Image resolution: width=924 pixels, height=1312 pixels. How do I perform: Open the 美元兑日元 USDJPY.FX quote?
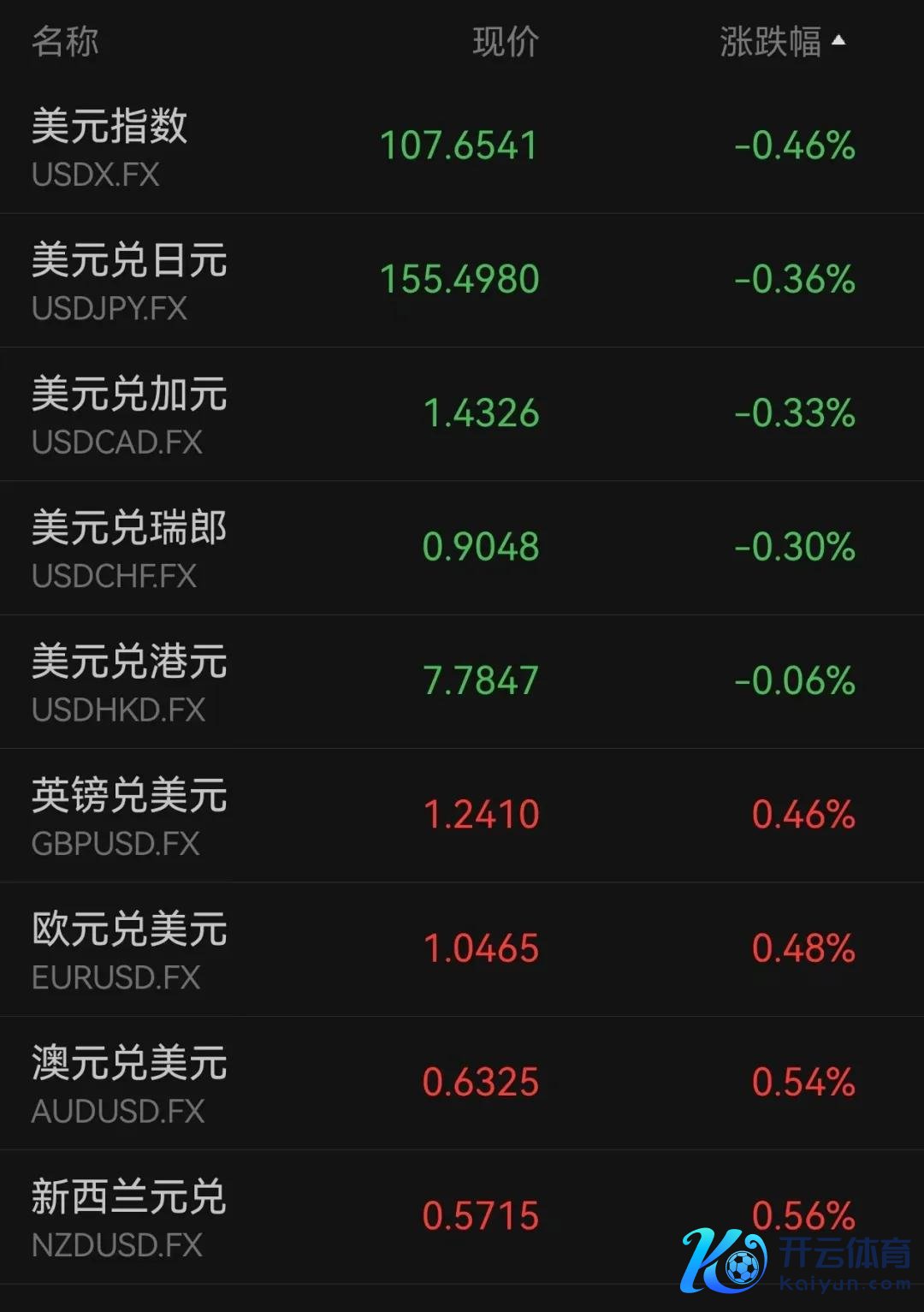click(x=462, y=281)
